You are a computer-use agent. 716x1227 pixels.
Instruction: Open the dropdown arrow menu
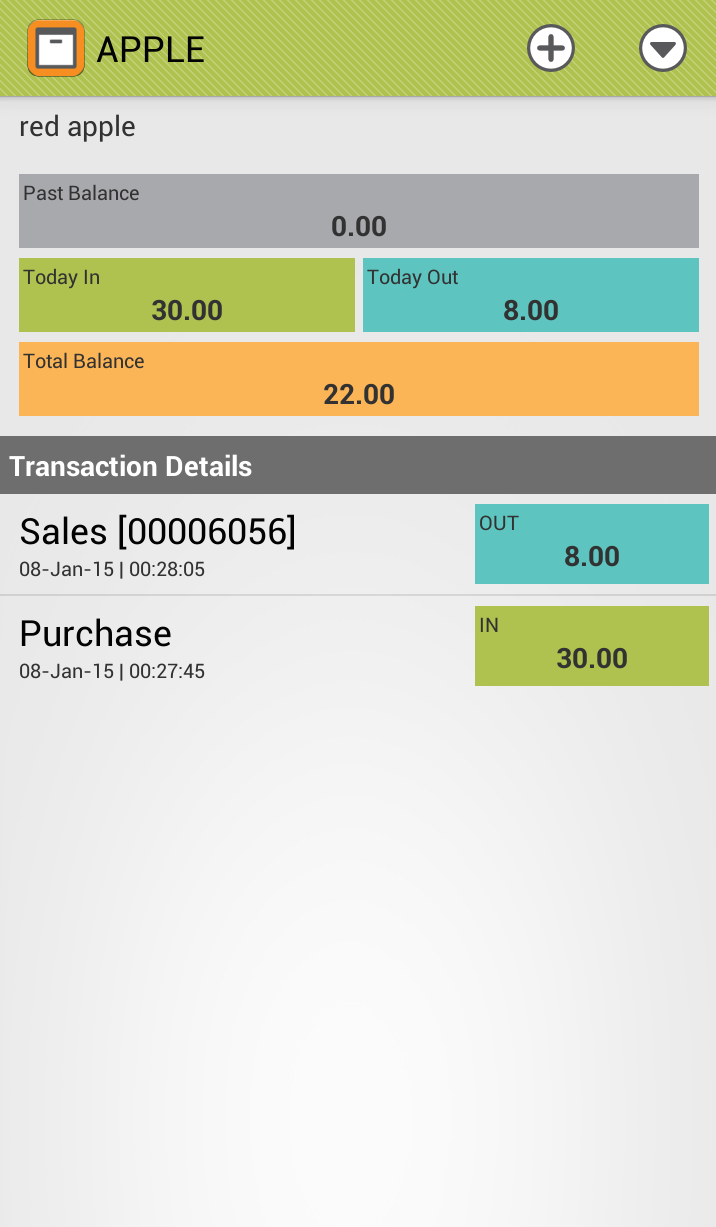(x=662, y=48)
